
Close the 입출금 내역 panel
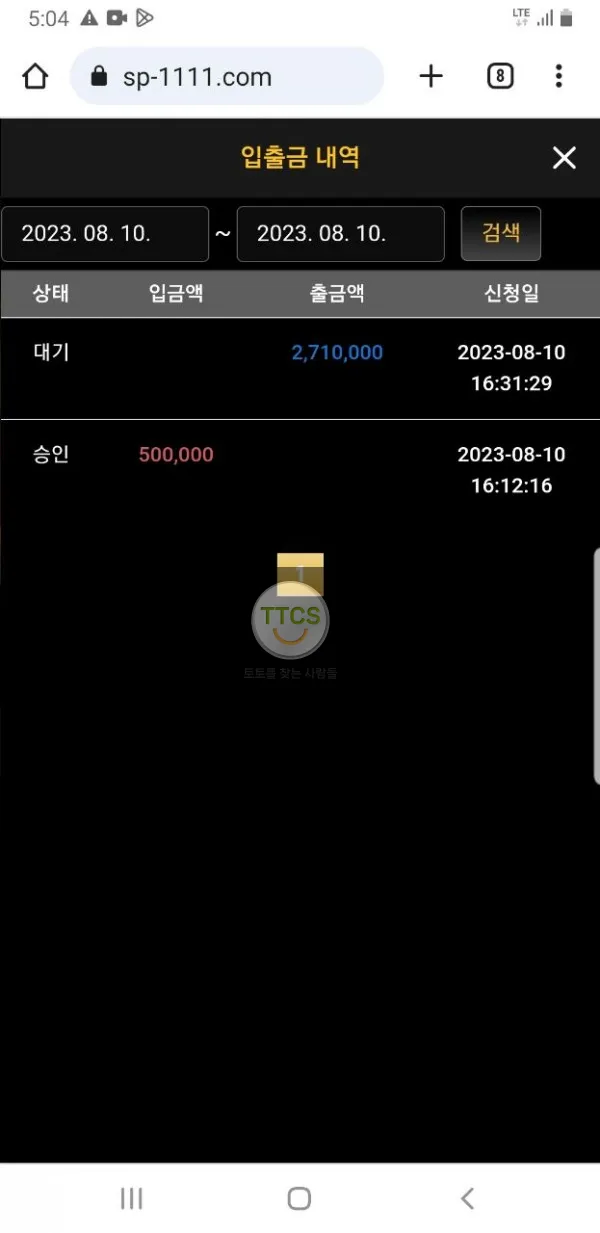(564, 157)
